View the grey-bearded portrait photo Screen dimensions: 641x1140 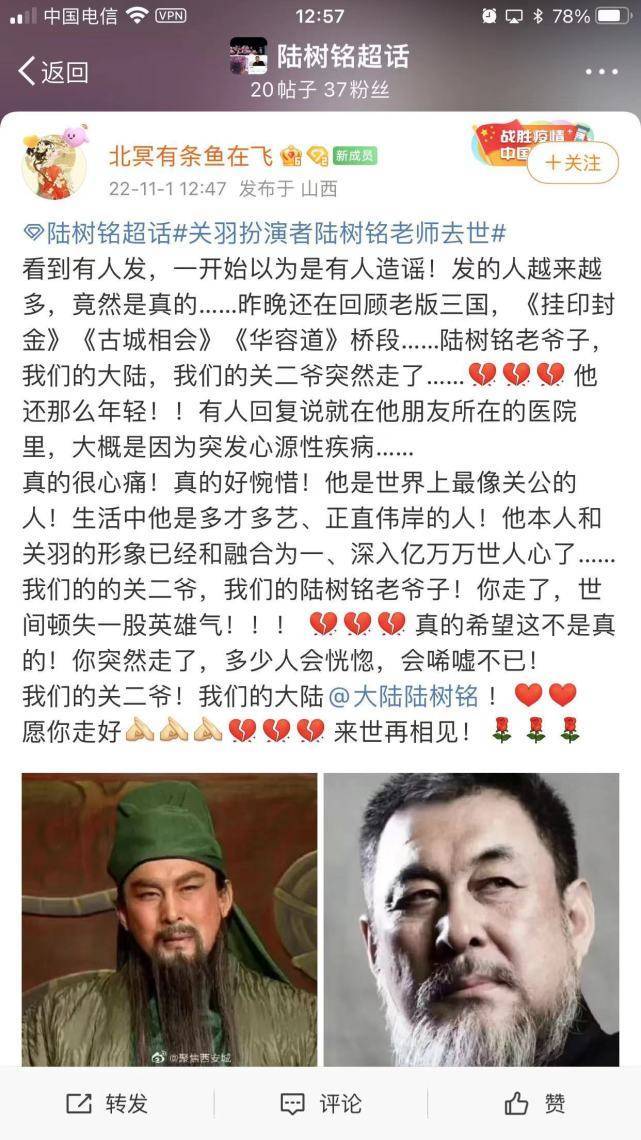(x=471, y=918)
